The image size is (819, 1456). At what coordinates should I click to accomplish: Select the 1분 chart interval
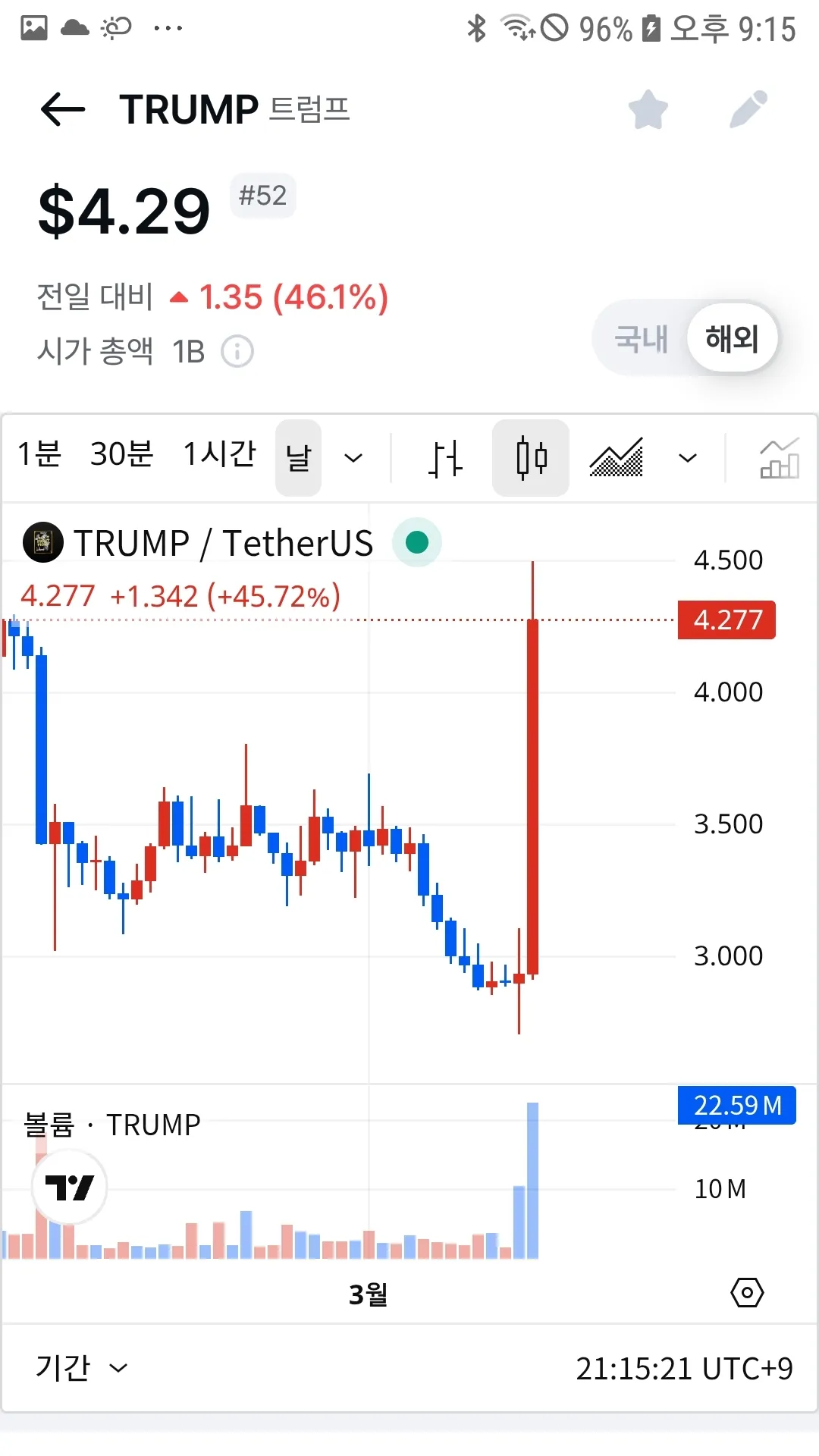(39, 455)
